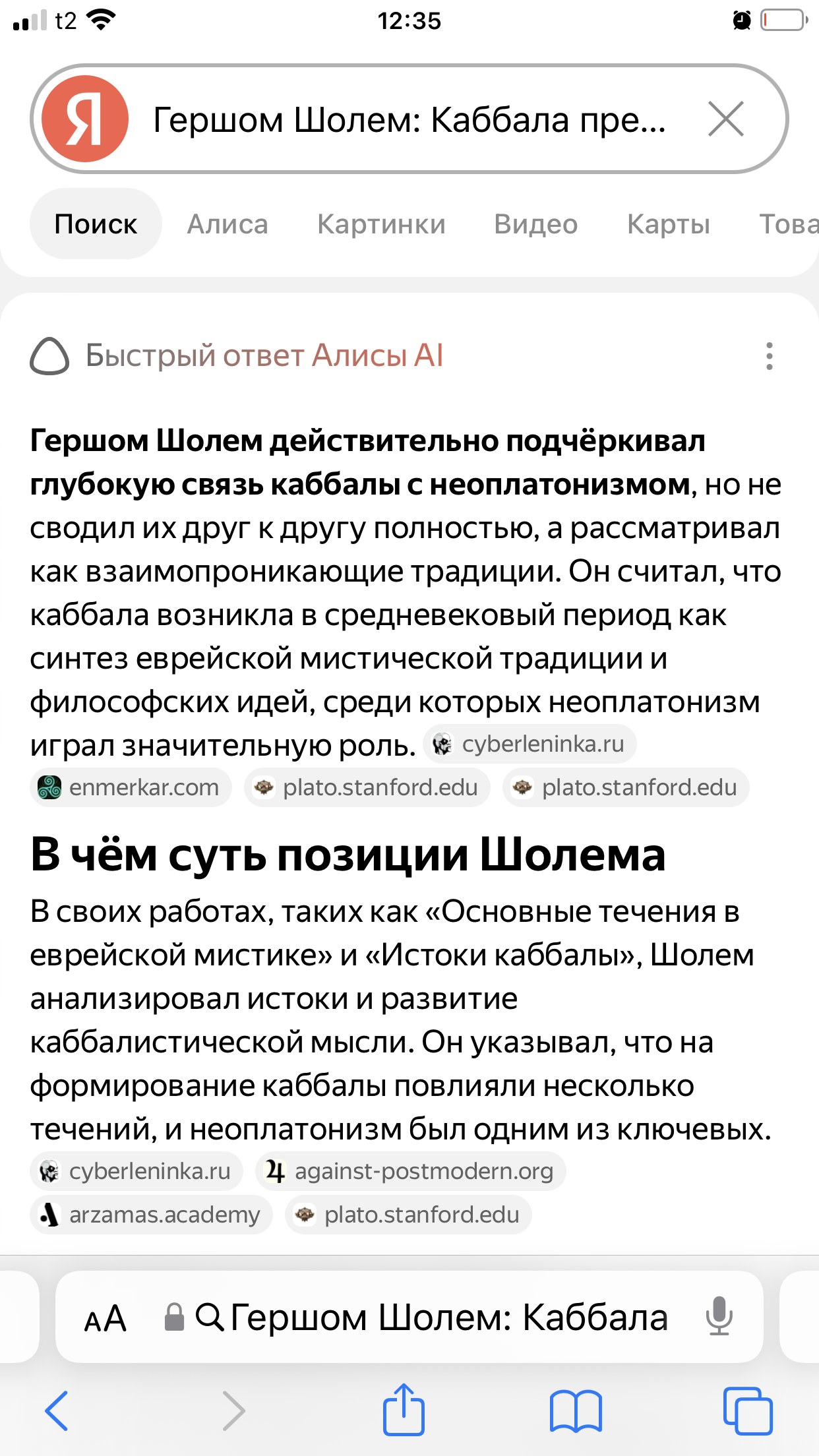819x1456 pixels.
Task: Start voice search with the microphone
Action: (x=719, y=1317)
